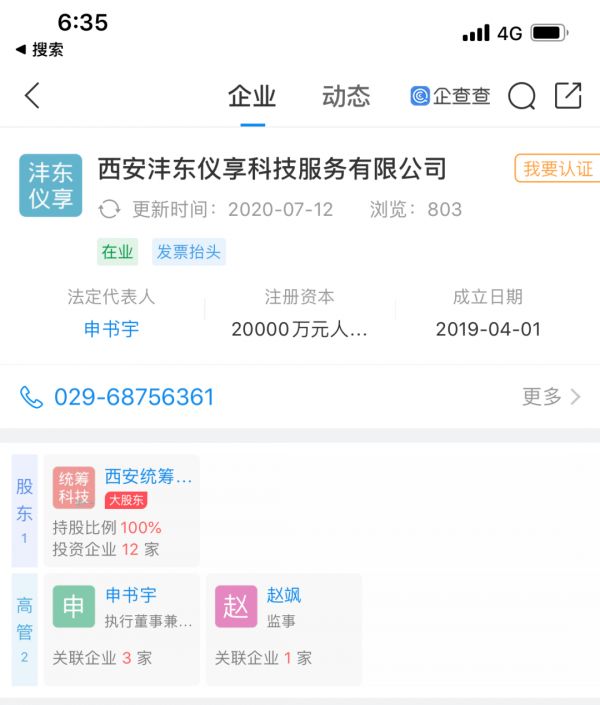
Task: Open the search magnifier icon
Action: [x=522, y=96]
